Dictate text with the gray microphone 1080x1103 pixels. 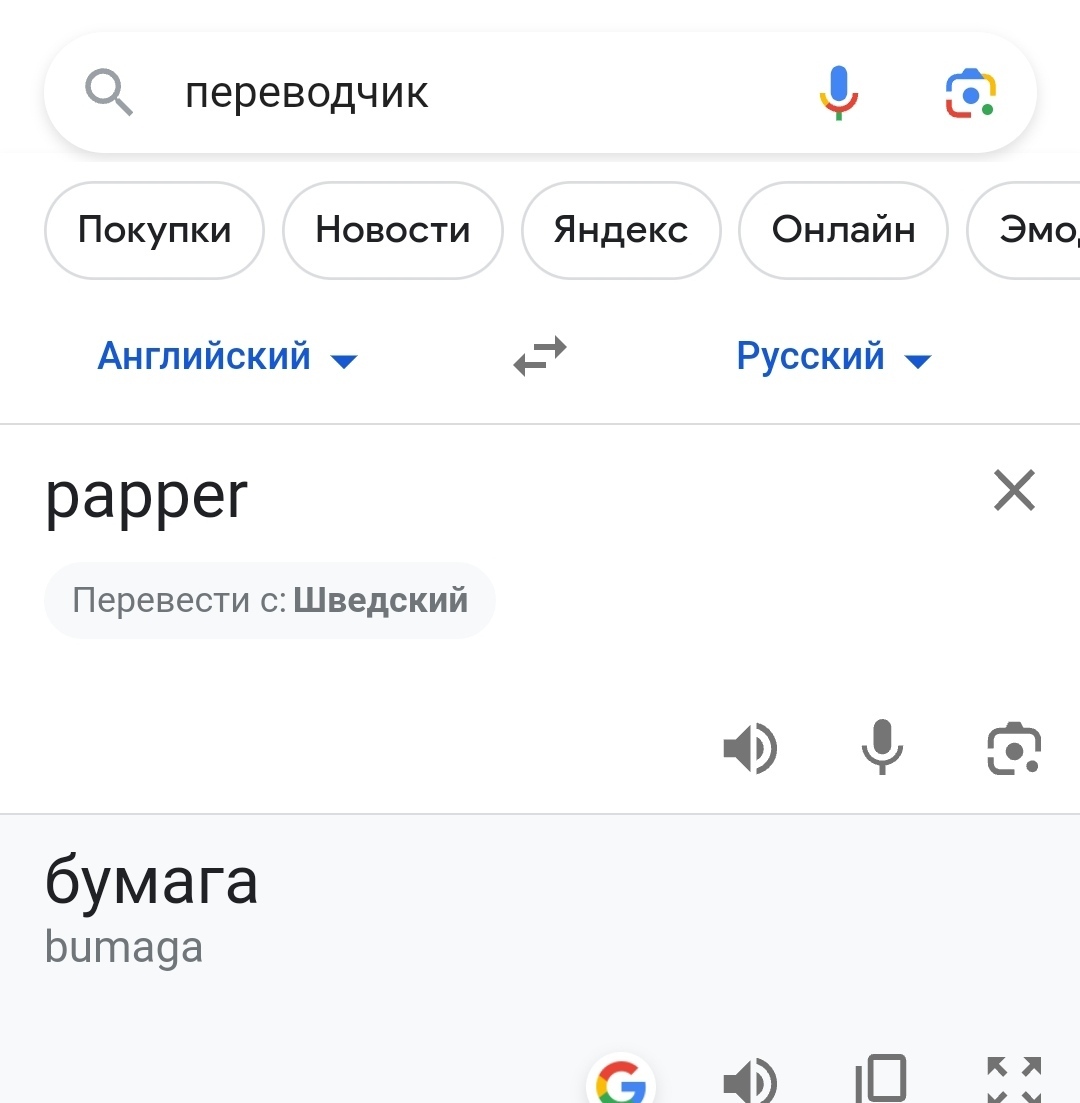(x=882, y=747)
